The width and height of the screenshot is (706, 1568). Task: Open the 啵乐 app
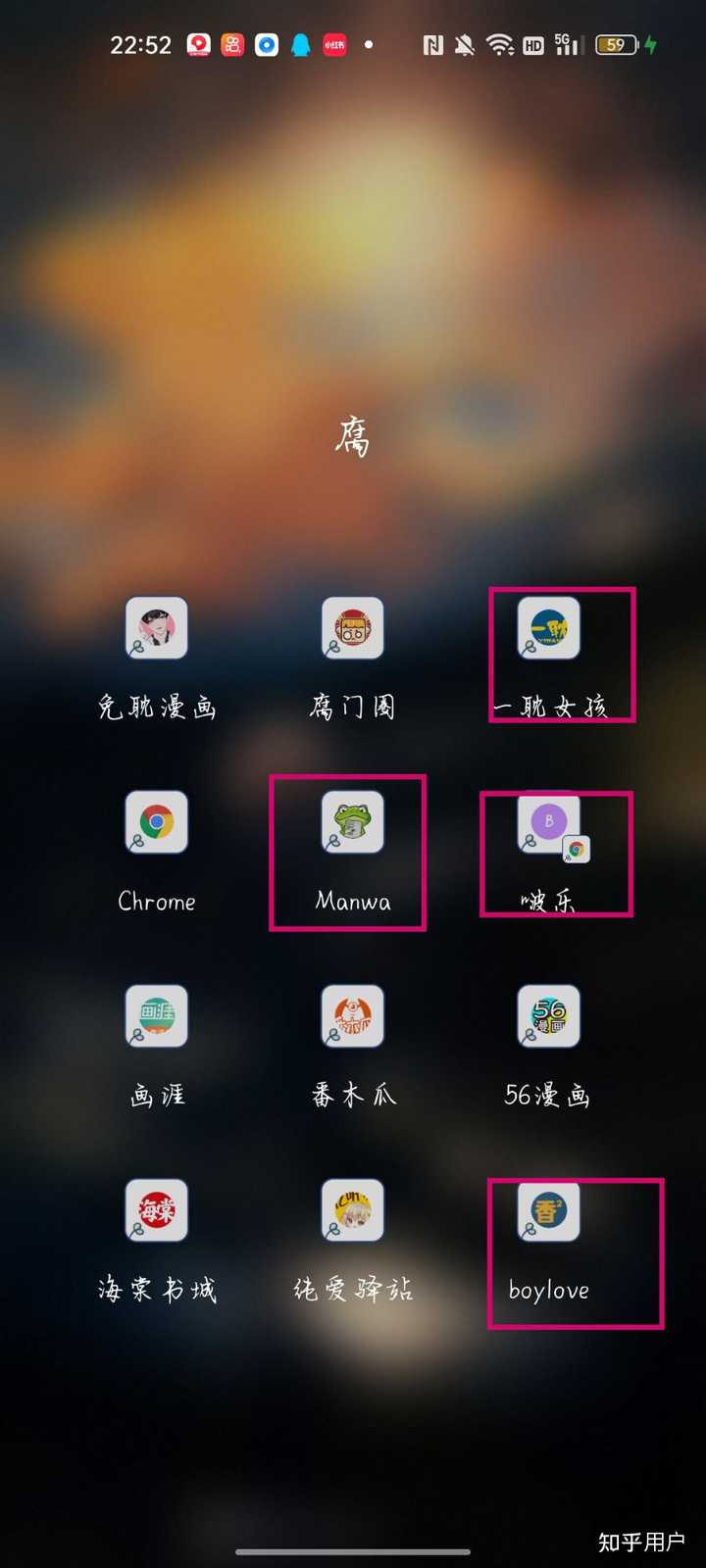(546, 823)
